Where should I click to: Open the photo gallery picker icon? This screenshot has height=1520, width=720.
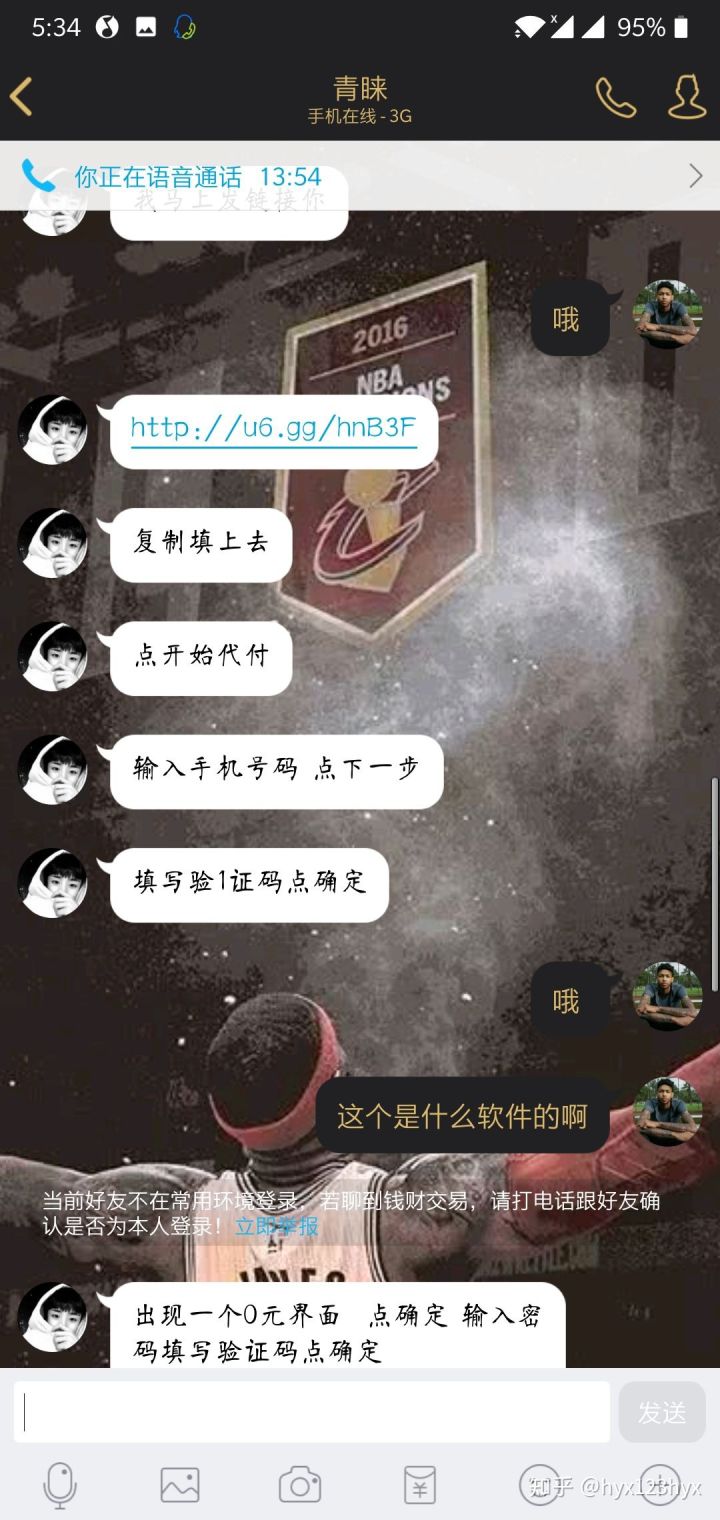180,1485
